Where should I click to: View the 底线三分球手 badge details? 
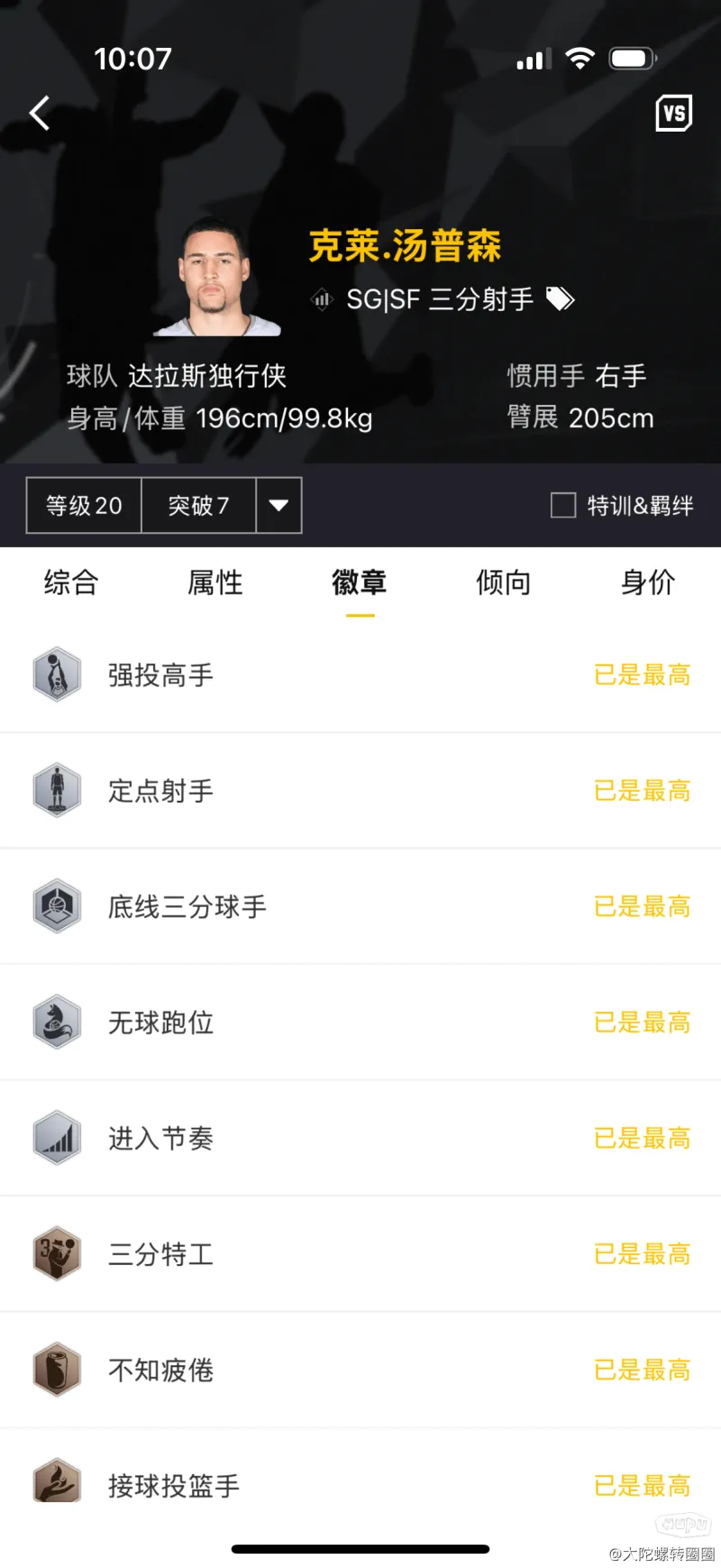tap(360, 906)
